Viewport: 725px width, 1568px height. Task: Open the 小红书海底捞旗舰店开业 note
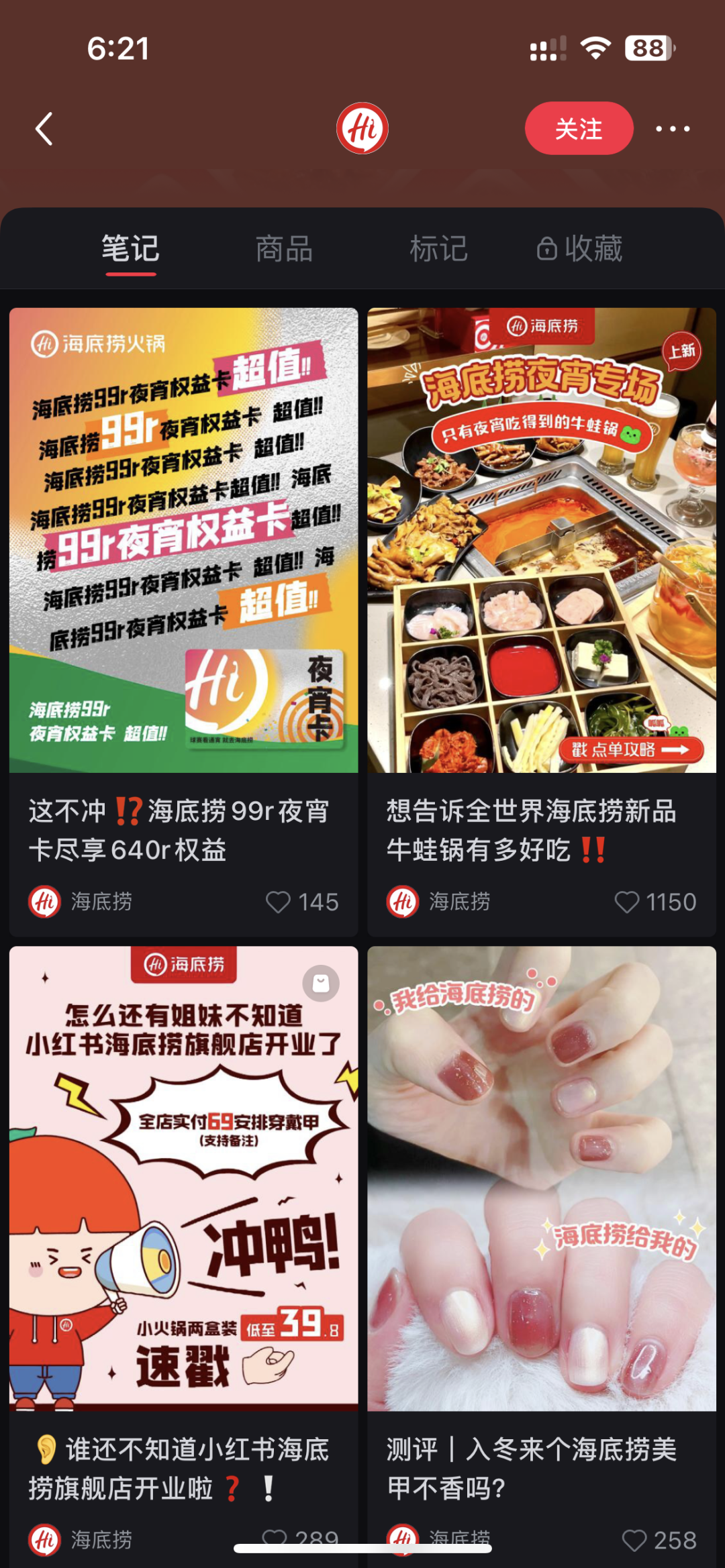[183, 1178]
